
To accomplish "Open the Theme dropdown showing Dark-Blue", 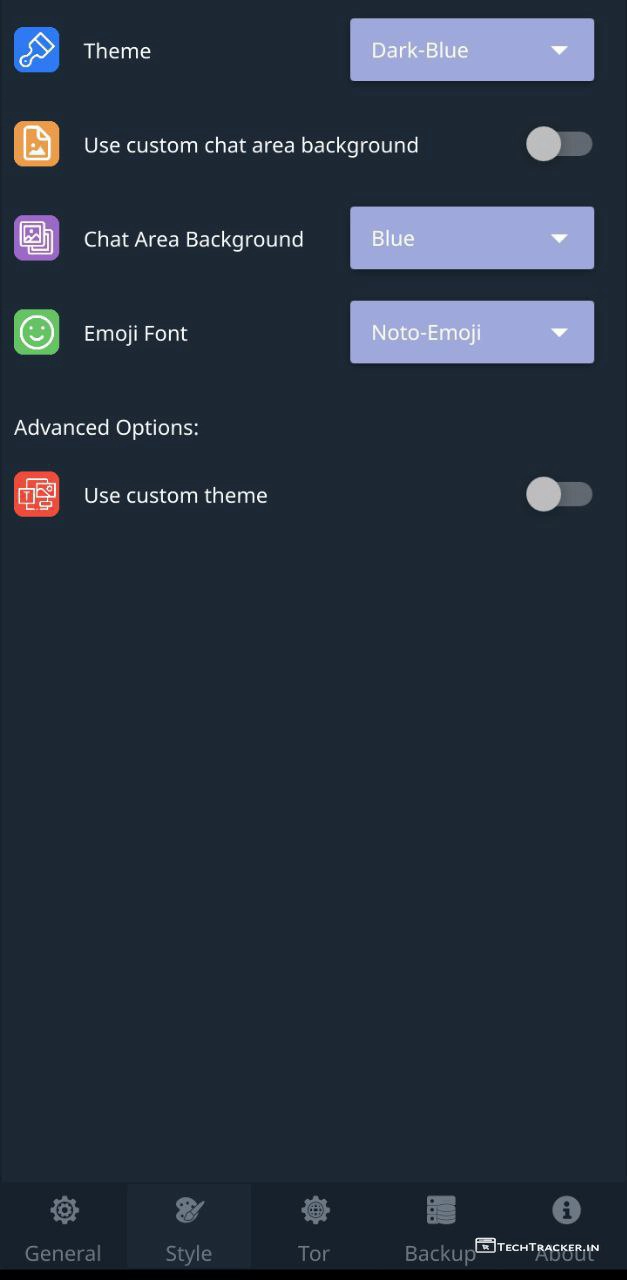I will [471, 50].
